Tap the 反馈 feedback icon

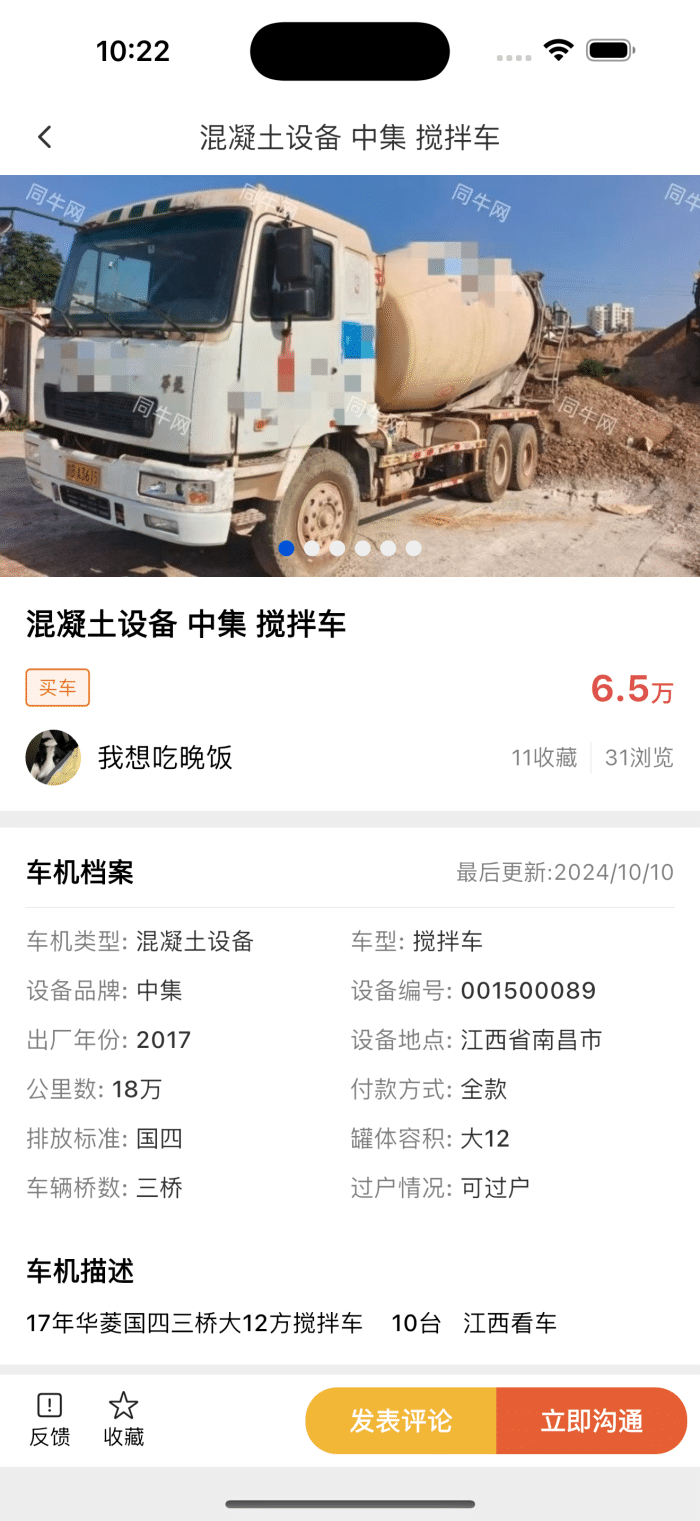coord(49,1419)
